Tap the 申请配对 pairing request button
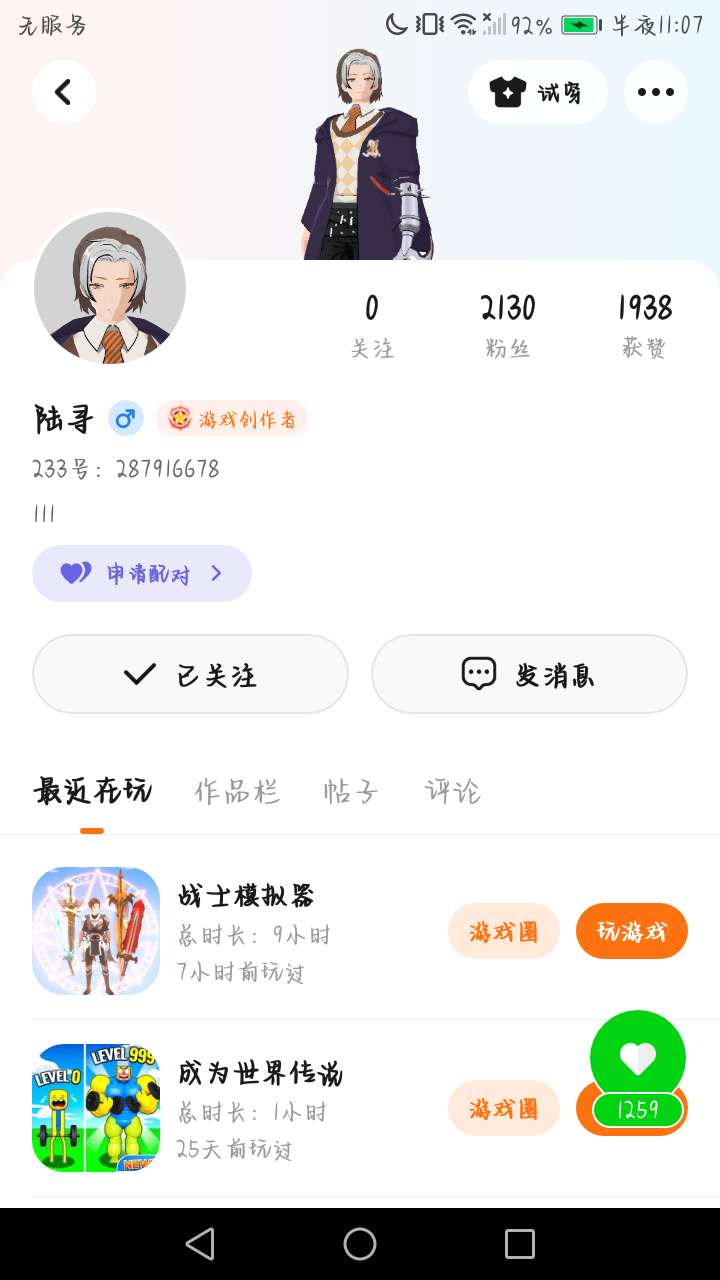 click(x=142, y=573)
